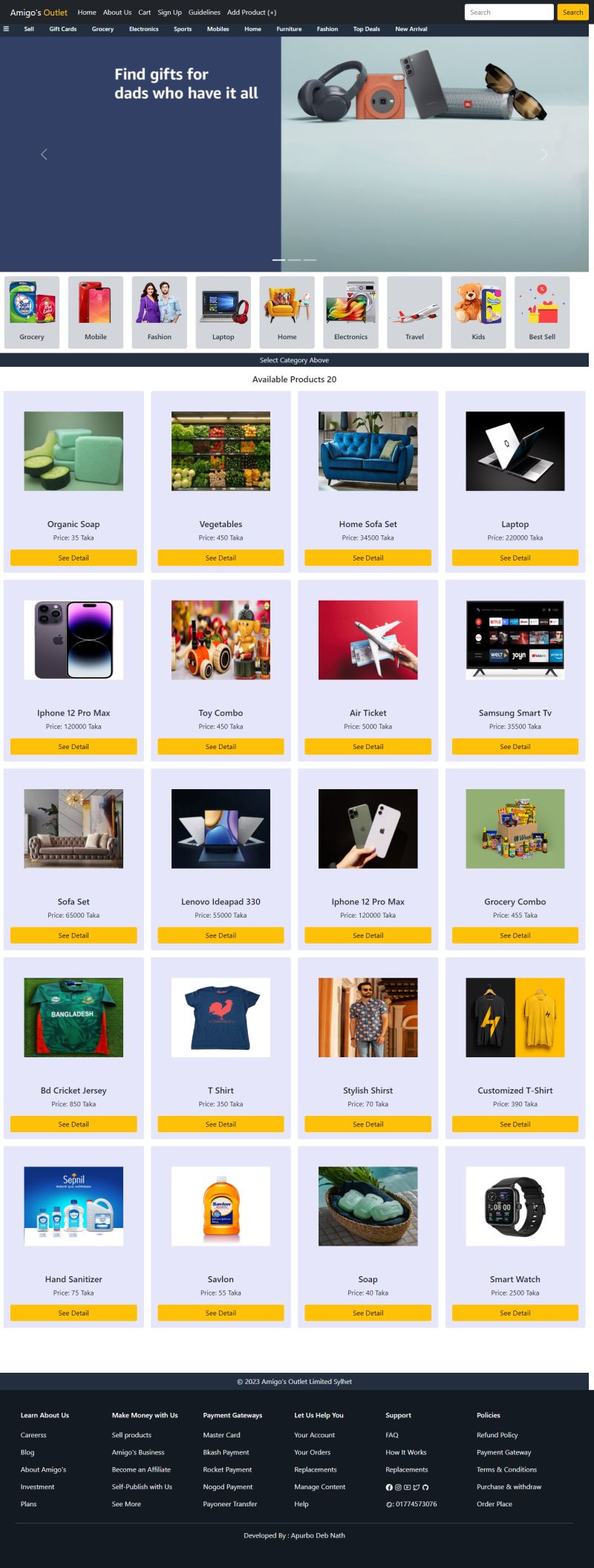
Task: Go to the Sign Up page
Action: click(x=169, y=12)
